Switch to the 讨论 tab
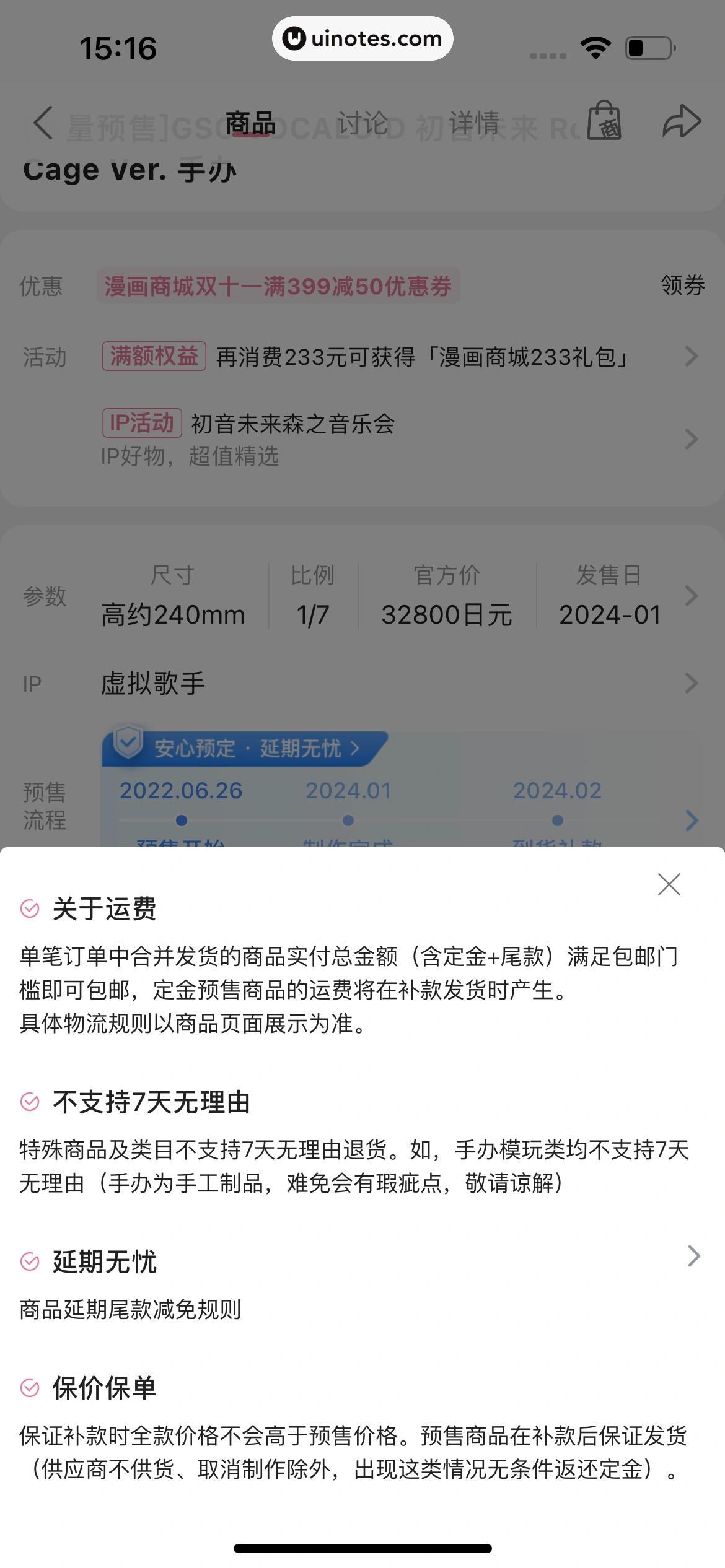 pos(361,122)
